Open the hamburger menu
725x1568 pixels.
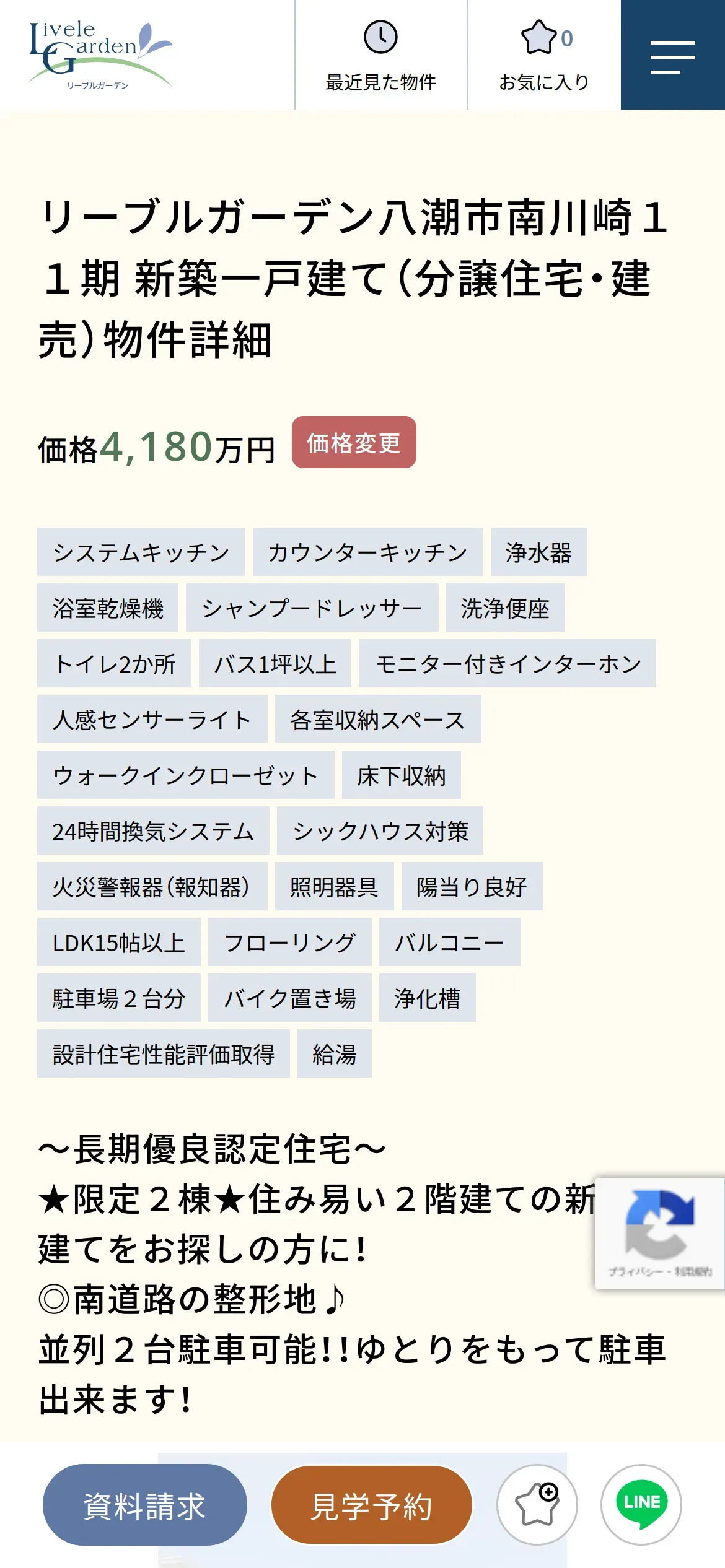click(673, 55)
